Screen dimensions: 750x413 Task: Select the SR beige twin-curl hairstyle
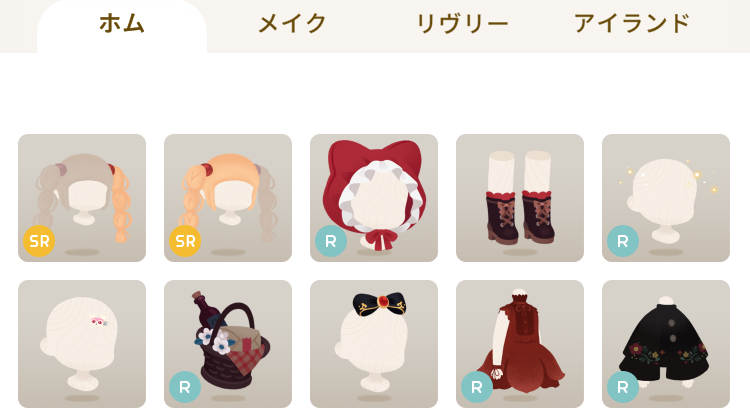82,198
